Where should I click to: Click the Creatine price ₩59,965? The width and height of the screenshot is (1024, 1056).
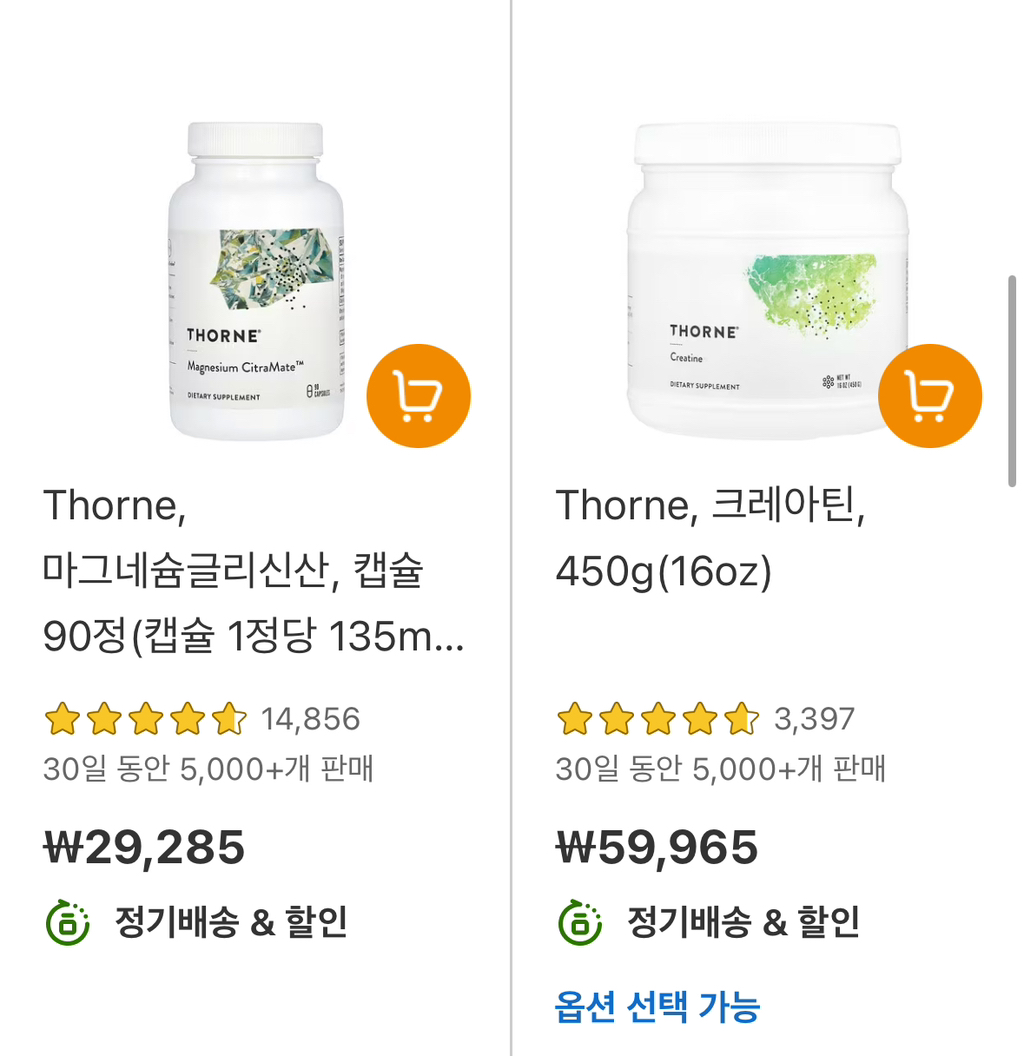(657, 849)
